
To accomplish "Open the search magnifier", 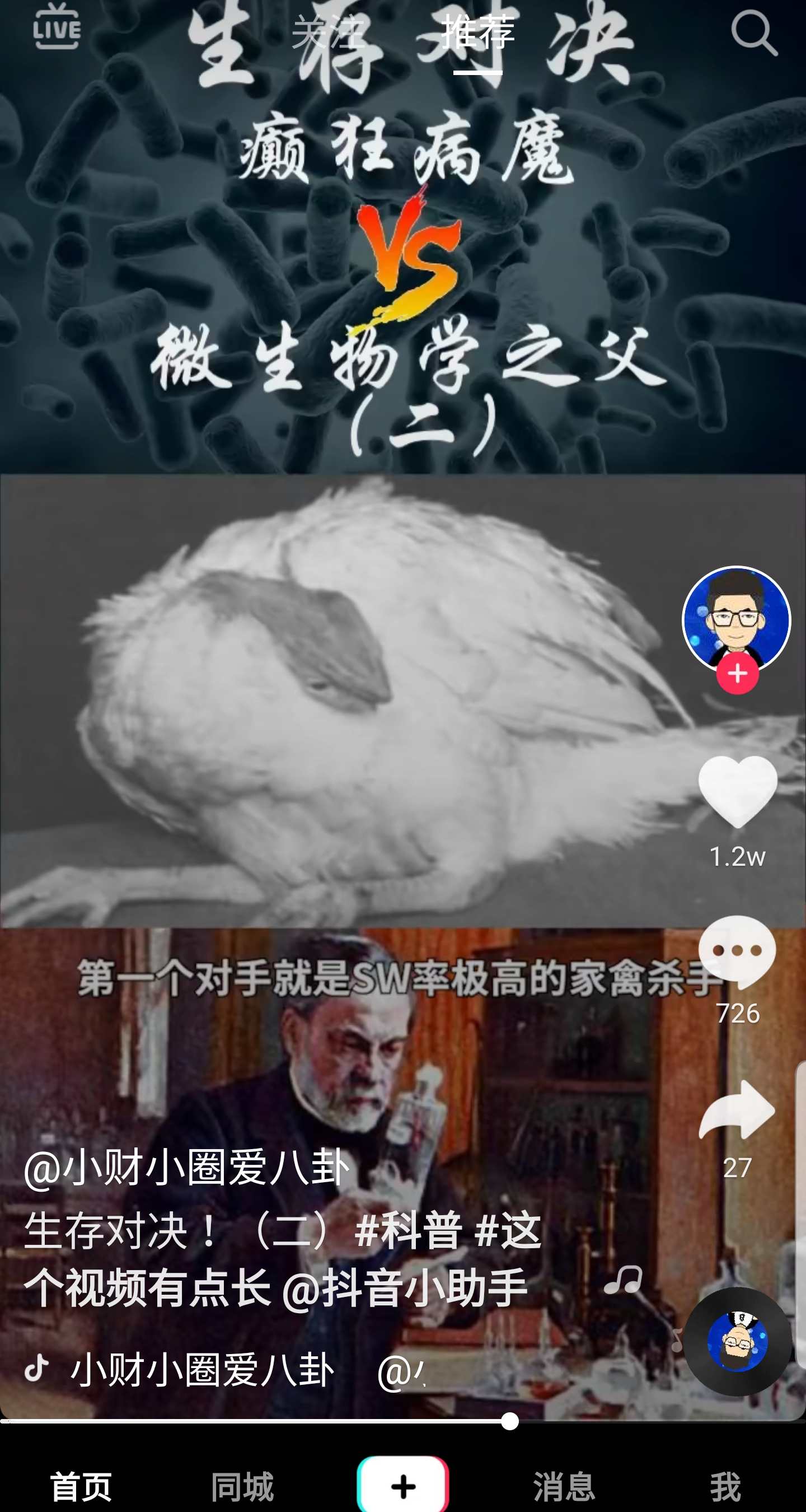I will point(755,33).
